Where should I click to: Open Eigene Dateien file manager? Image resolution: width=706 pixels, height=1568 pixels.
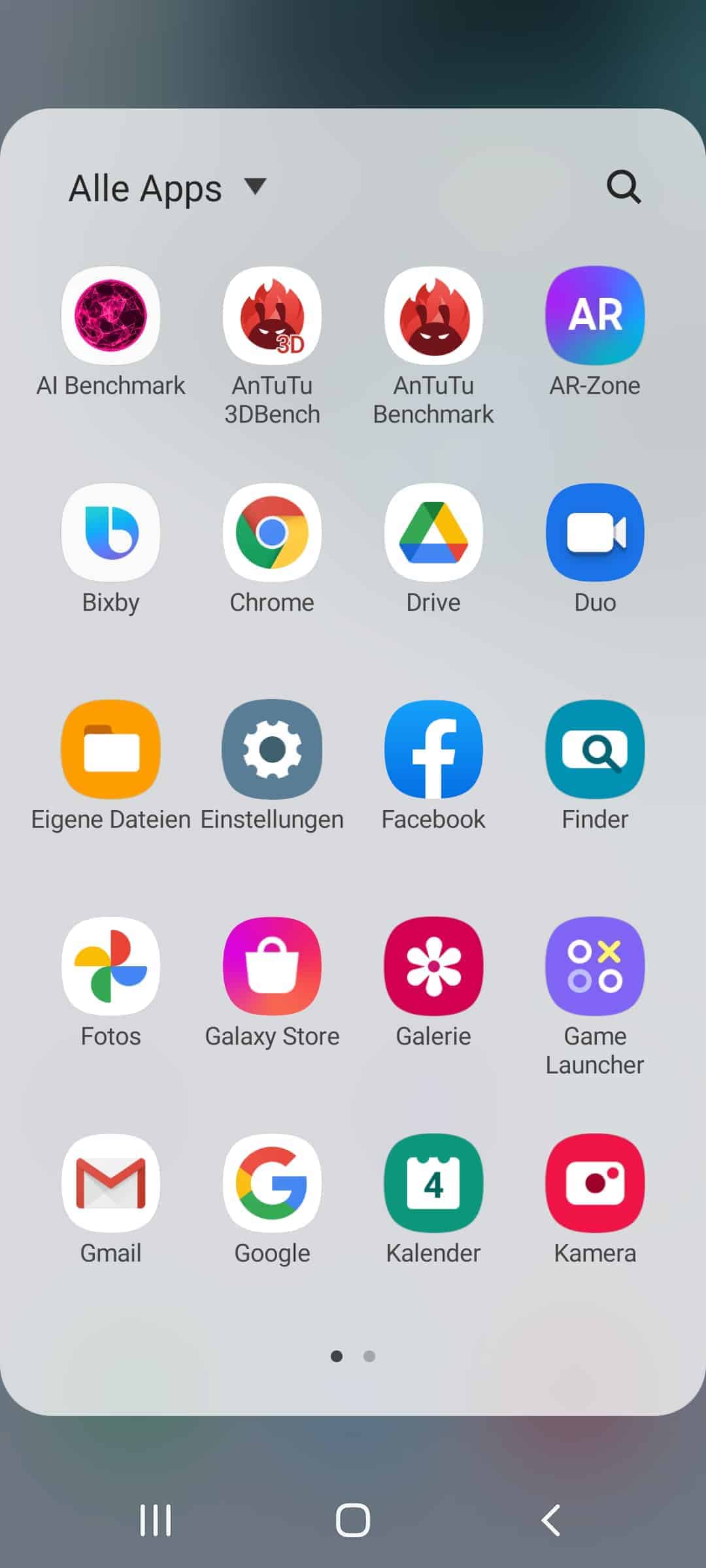(110, 749)
